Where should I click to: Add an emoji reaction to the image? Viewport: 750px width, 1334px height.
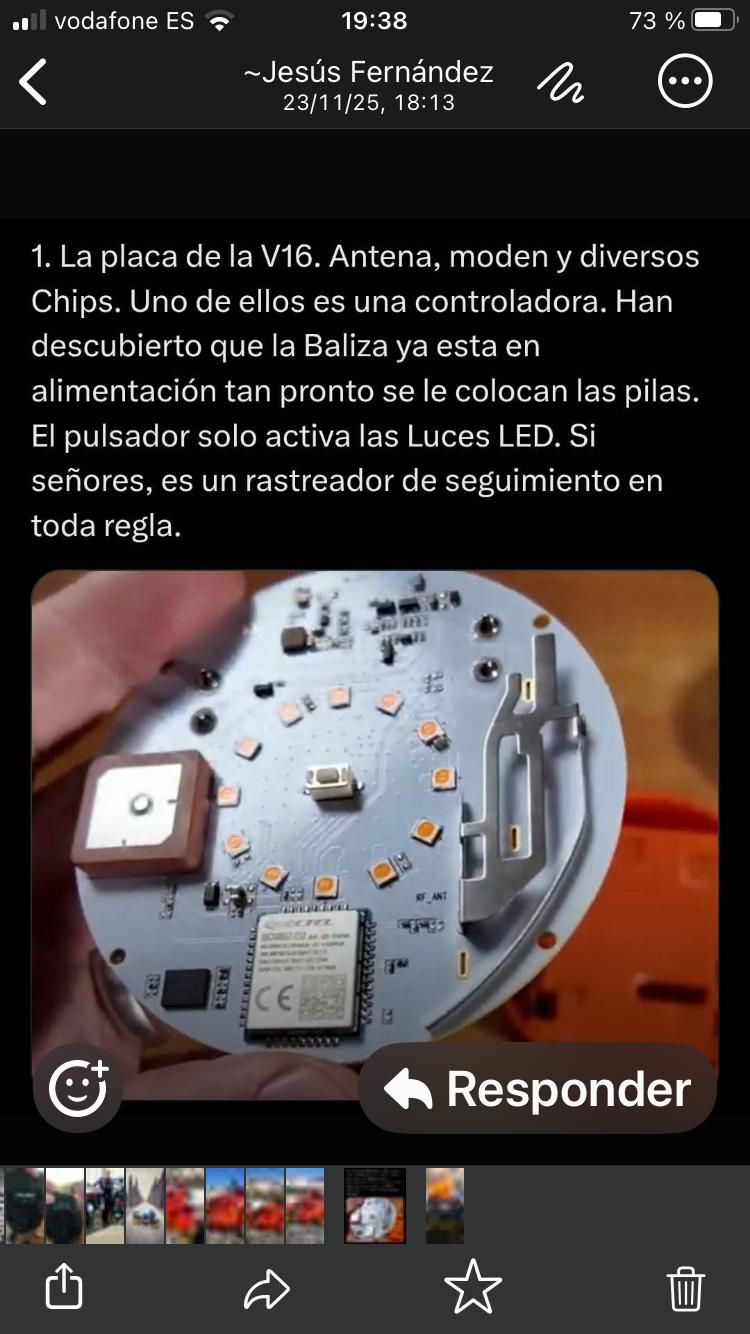pos(78,1088)
